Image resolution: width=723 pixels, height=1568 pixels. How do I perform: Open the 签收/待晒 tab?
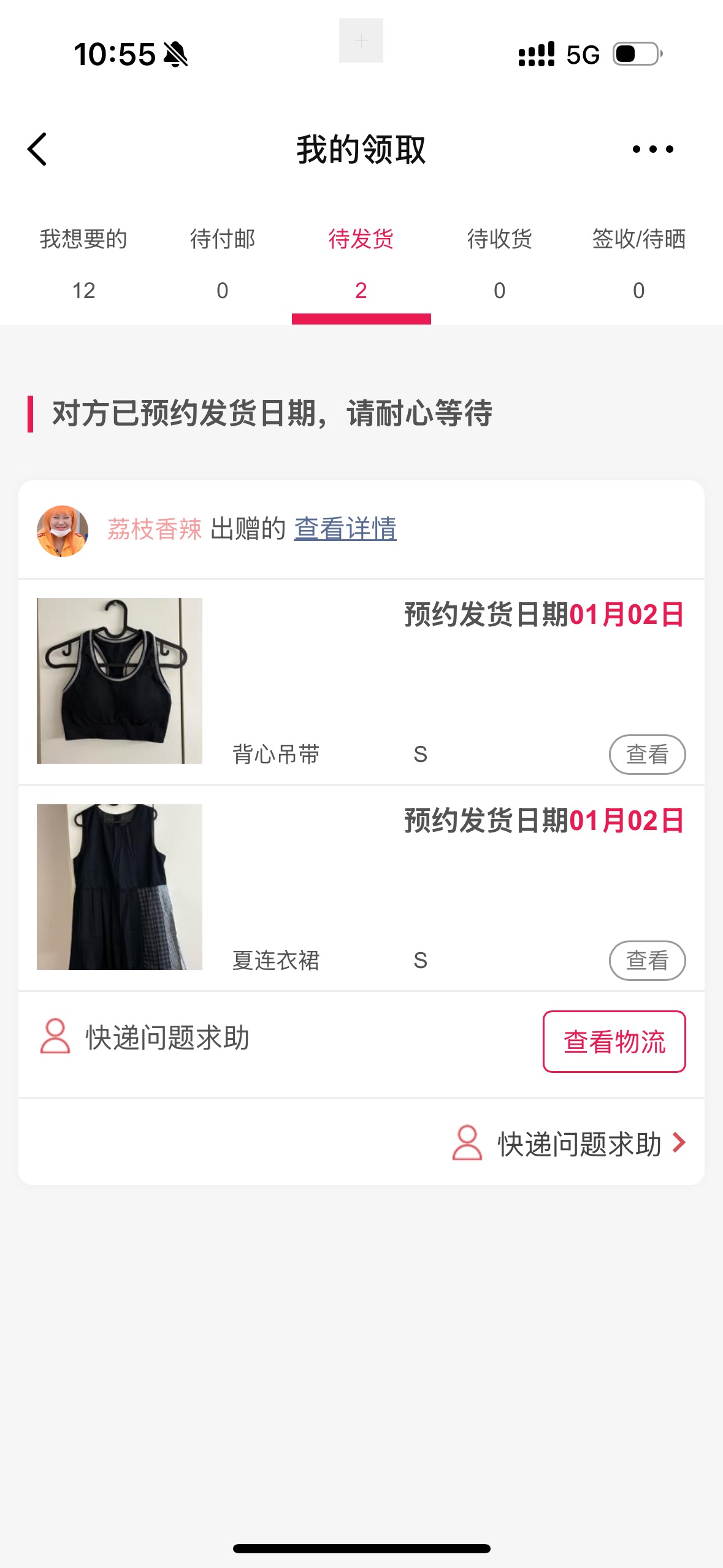(x=638, y=264)
